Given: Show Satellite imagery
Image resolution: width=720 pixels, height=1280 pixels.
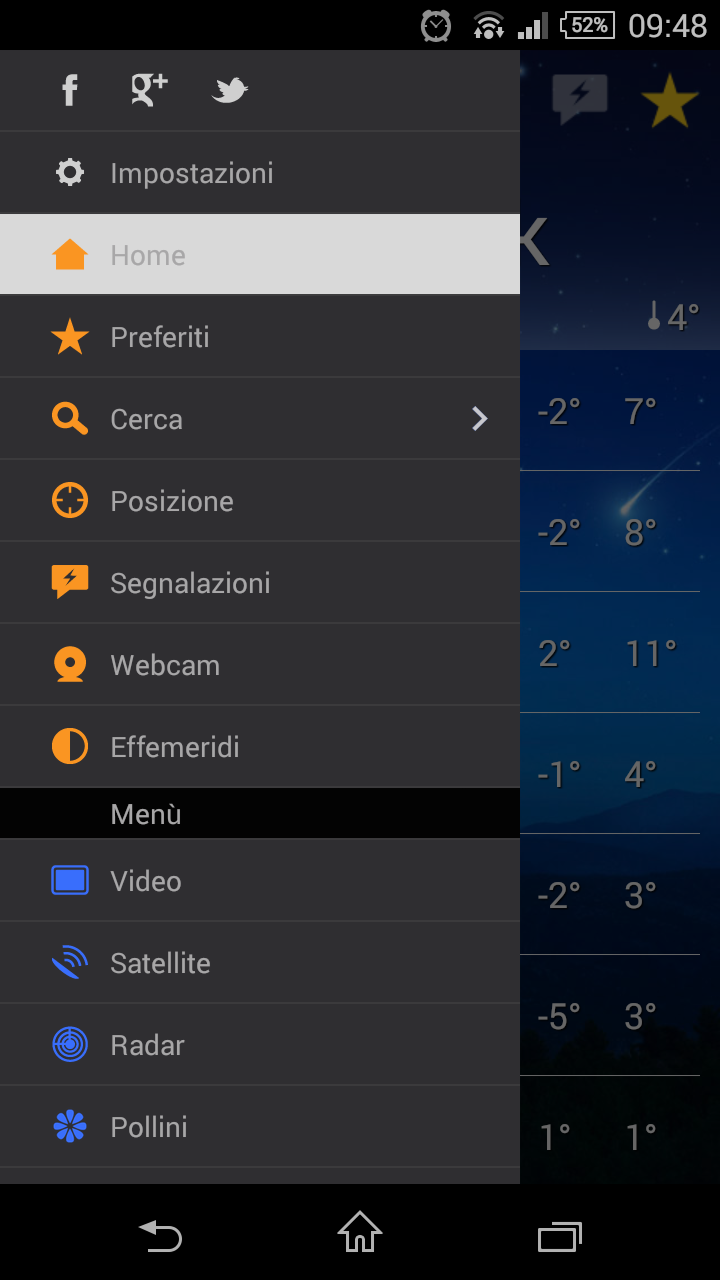Looking at the screenshot, I should pyautogui.click(x=260, y=963).
